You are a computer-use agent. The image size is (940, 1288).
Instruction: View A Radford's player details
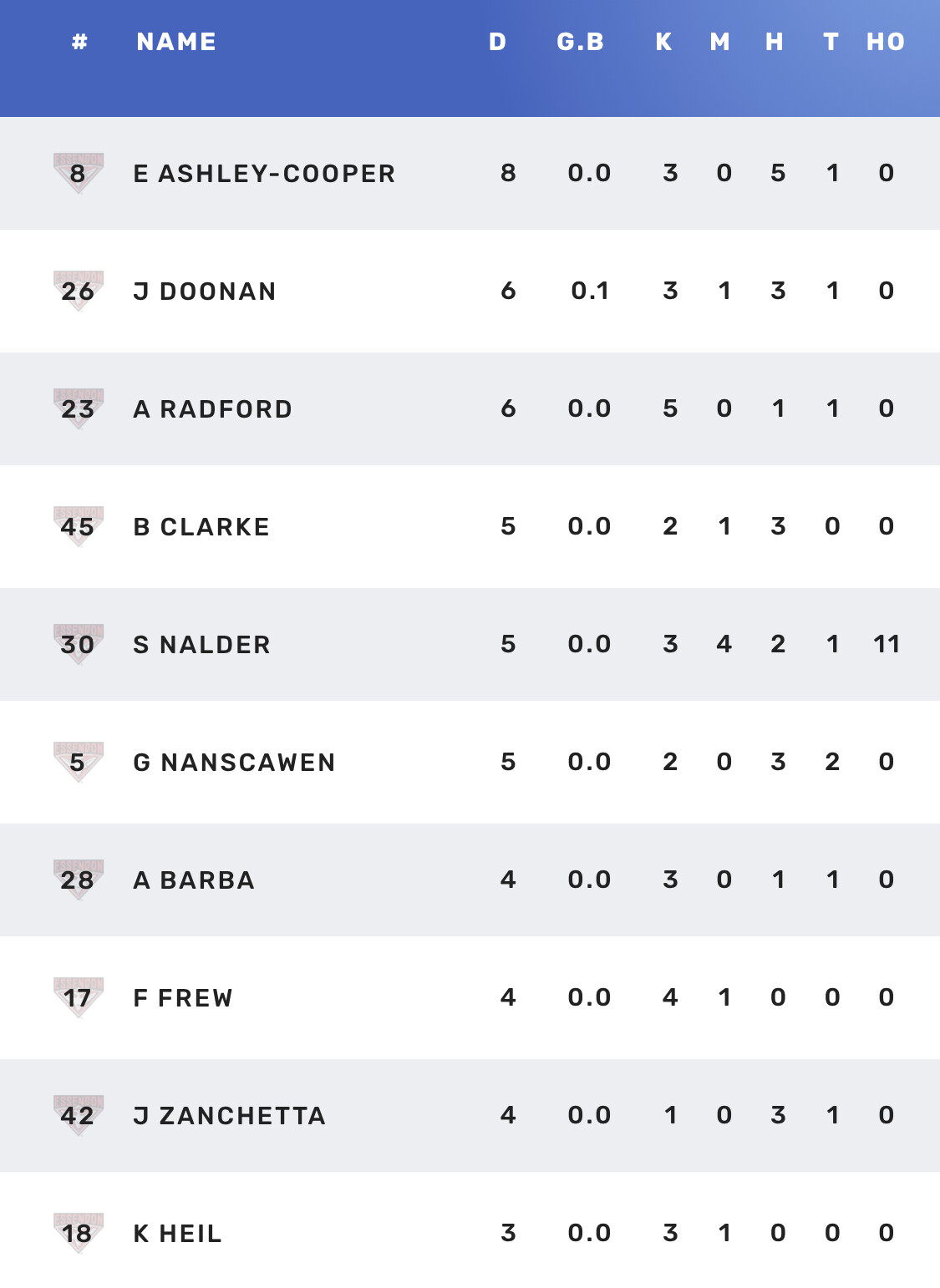470,408
